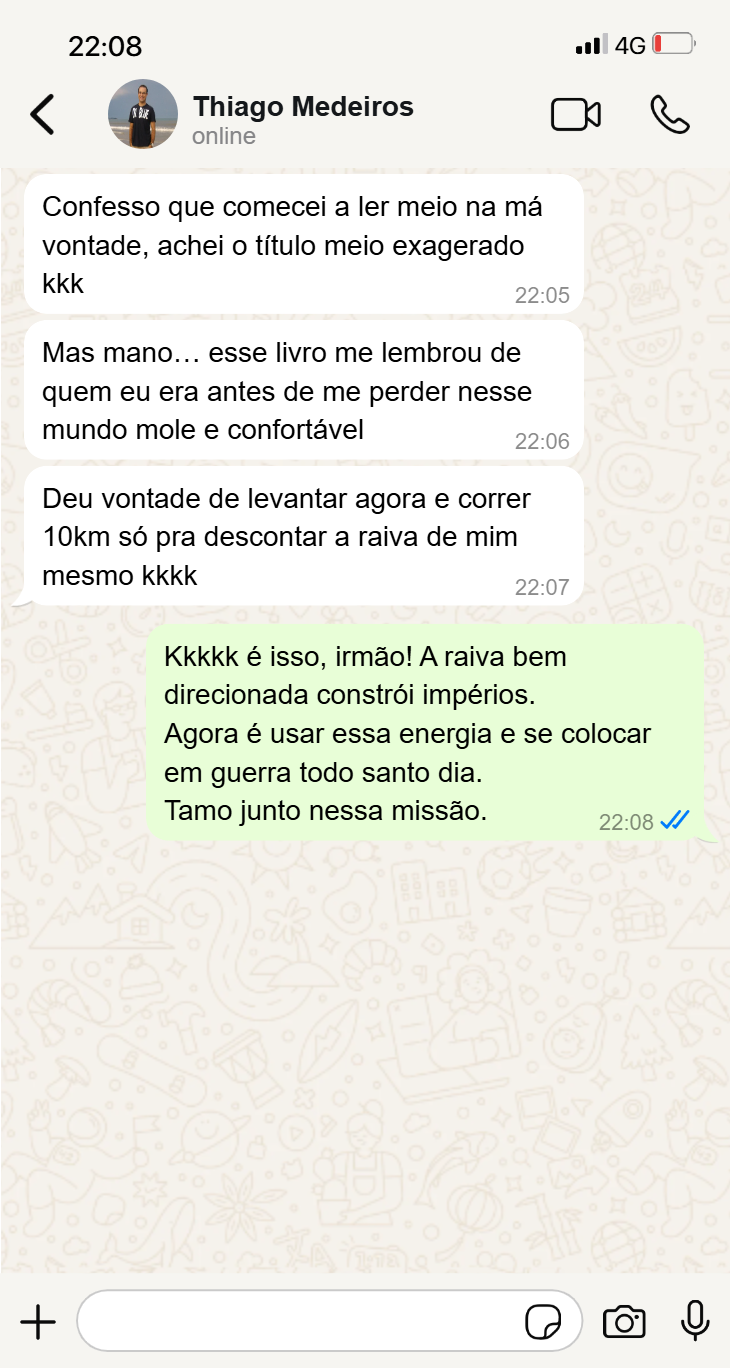Open Thiago Medeiros' profile picture
Viewport: 730px width, 1368px height.
[x=143, y=114]
